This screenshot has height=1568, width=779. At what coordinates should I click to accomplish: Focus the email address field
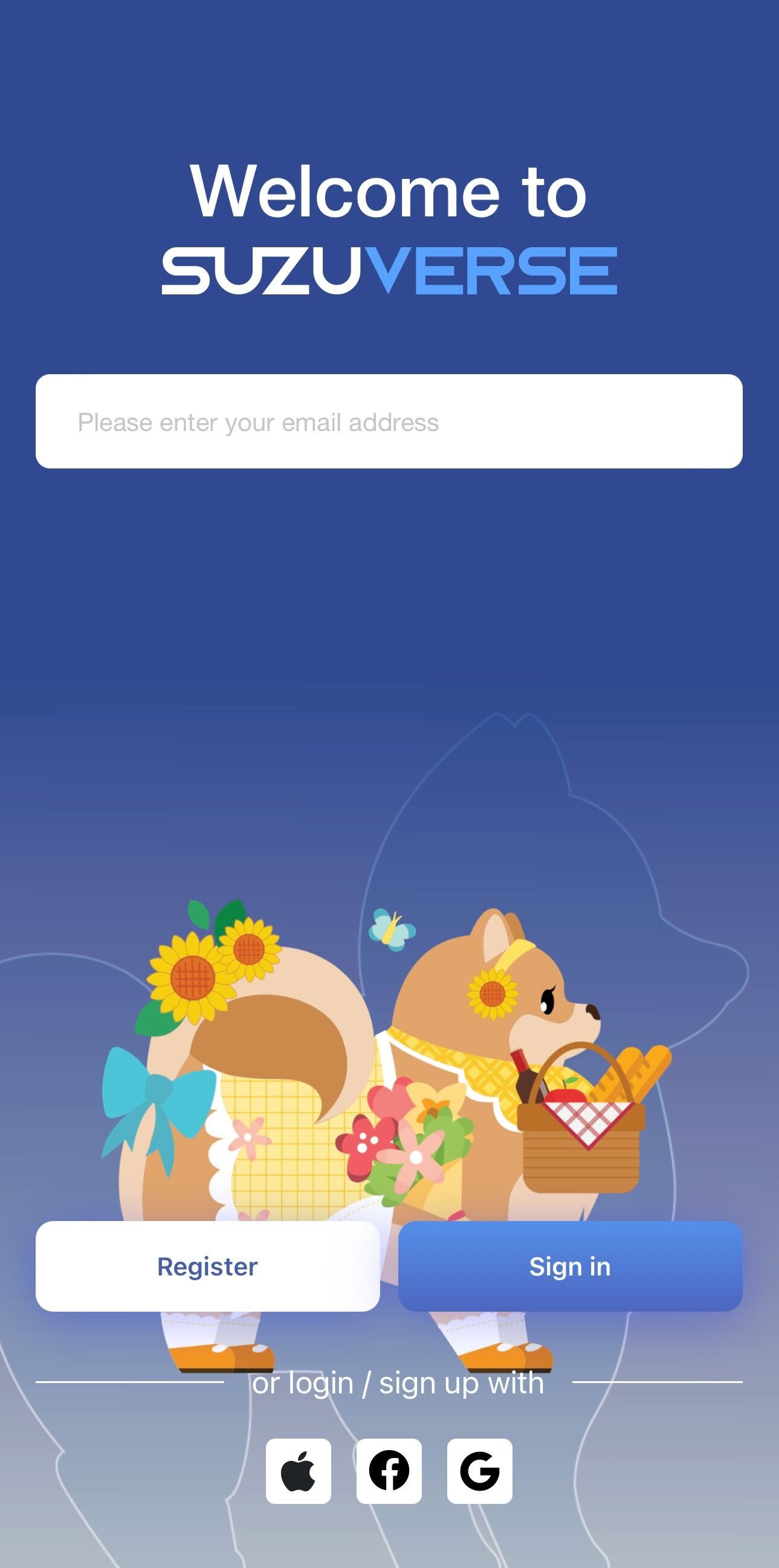coord(388,421)
